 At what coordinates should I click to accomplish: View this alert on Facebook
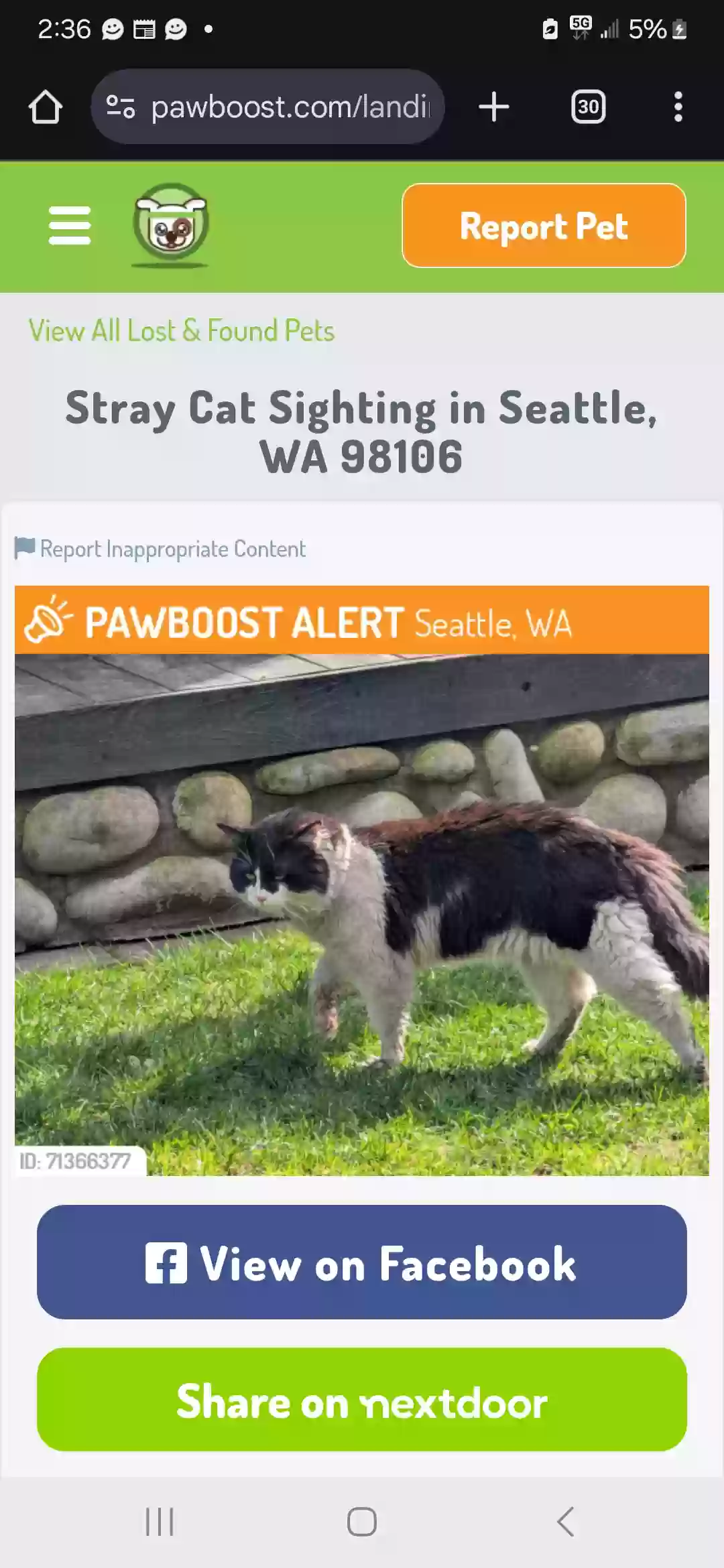click(x=362, y=1262)
